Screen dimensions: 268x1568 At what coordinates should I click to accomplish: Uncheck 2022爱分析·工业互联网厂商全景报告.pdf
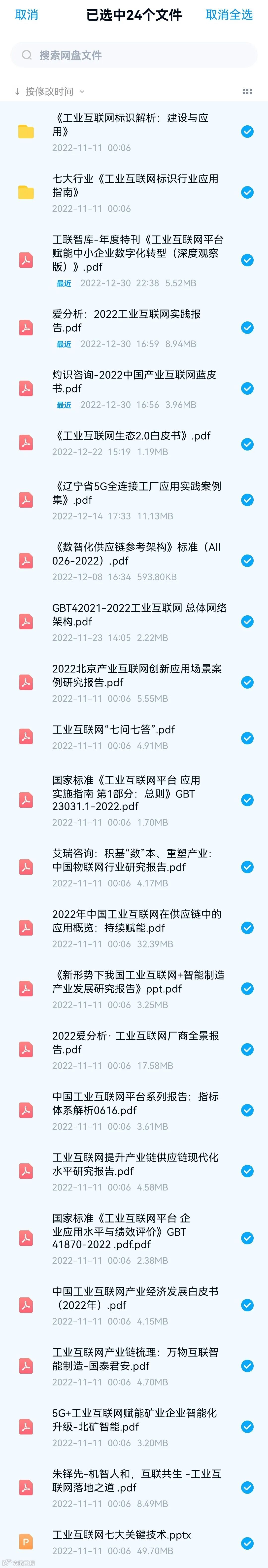(x=247, y=1049)
